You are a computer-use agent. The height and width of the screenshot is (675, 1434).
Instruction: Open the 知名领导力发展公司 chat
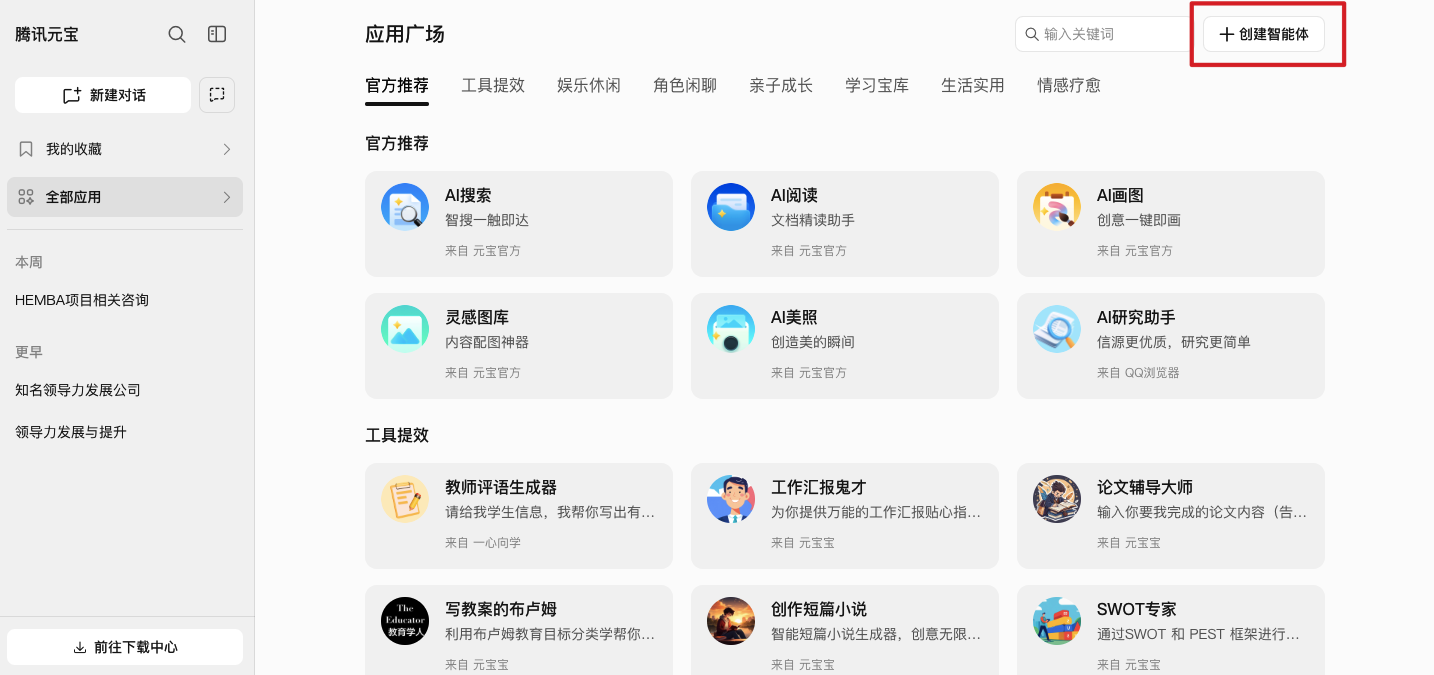coord(78,390)
